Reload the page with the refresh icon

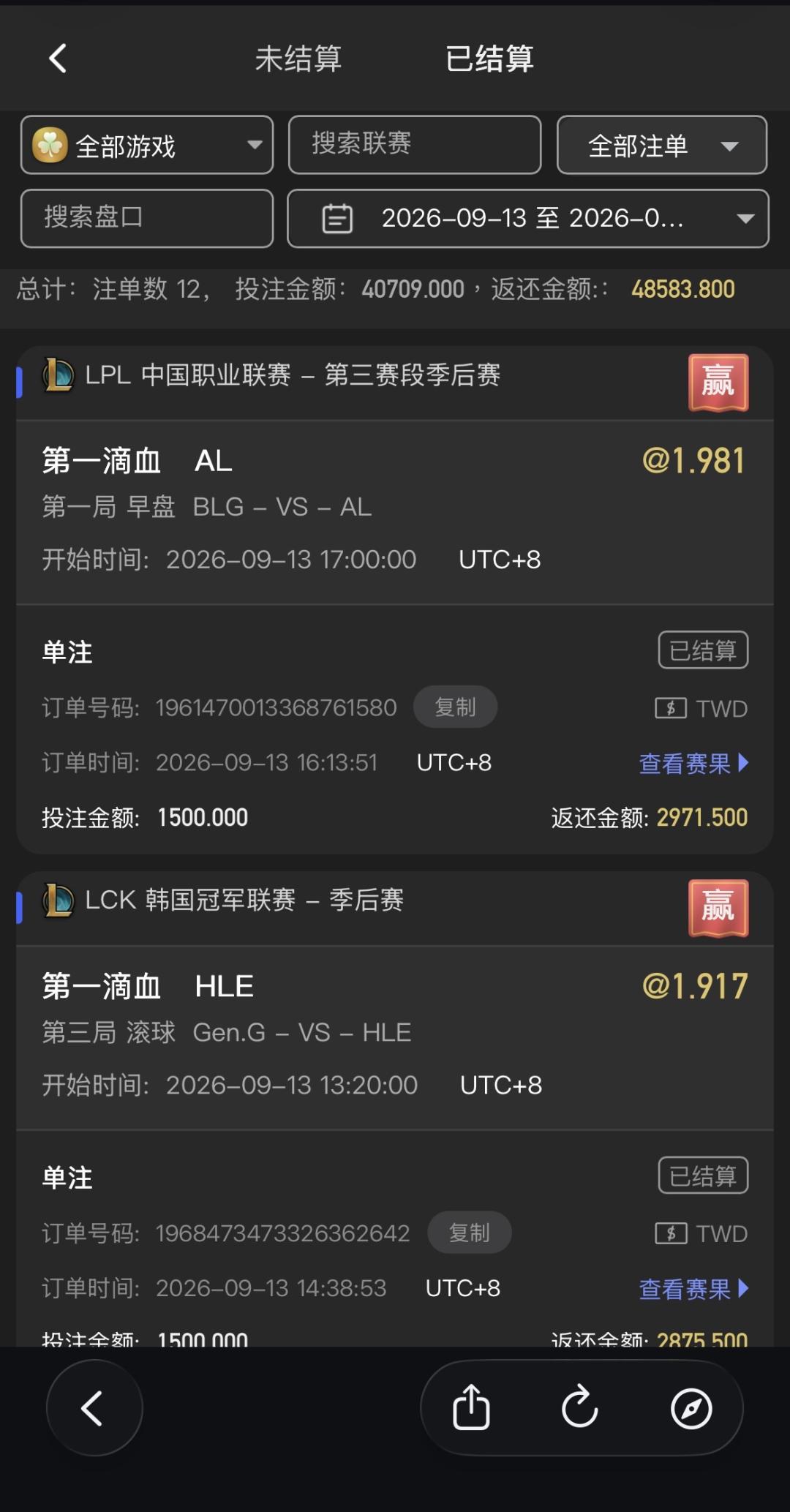580,1407
